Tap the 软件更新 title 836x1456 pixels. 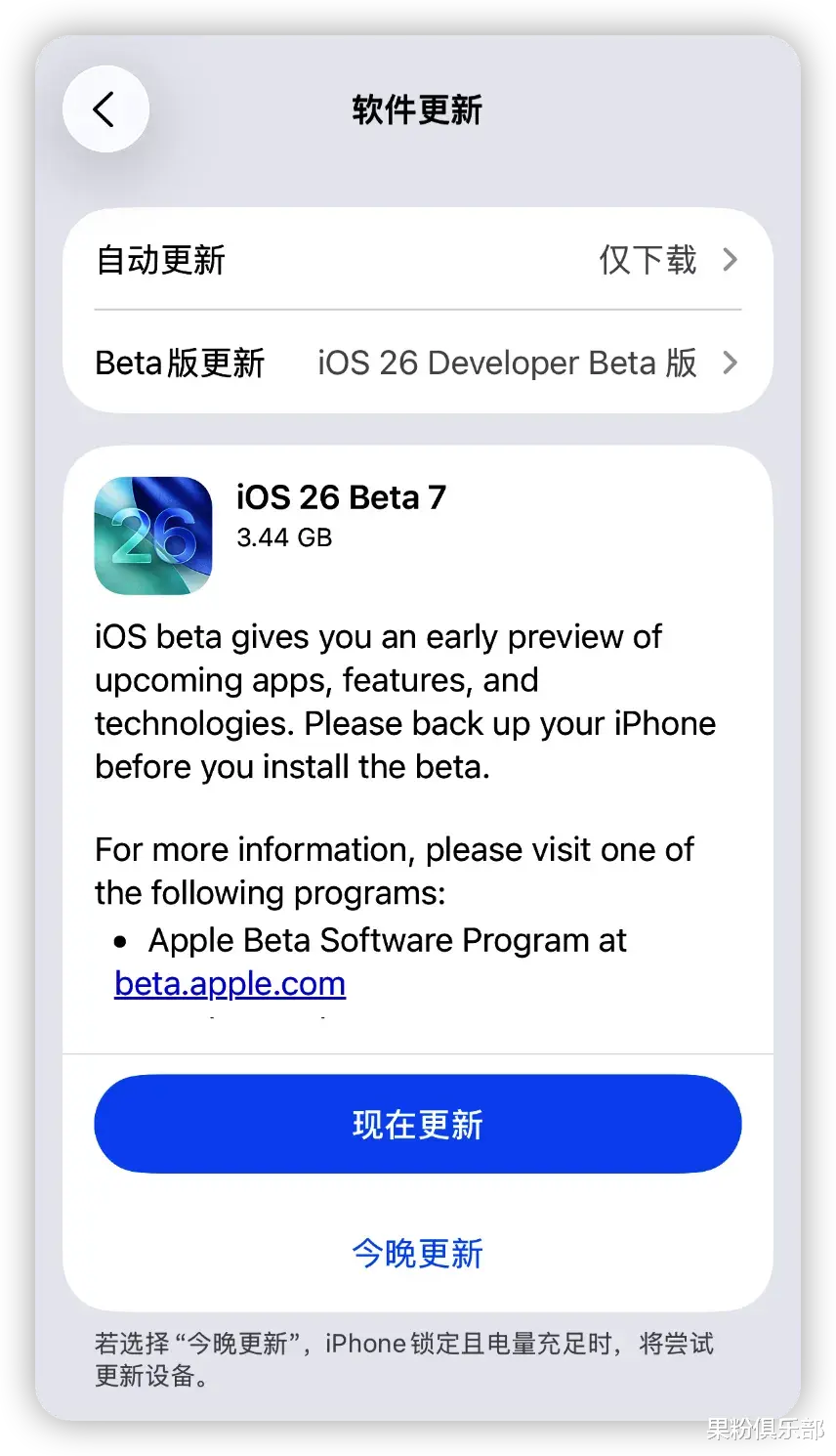tap(417, 109)
